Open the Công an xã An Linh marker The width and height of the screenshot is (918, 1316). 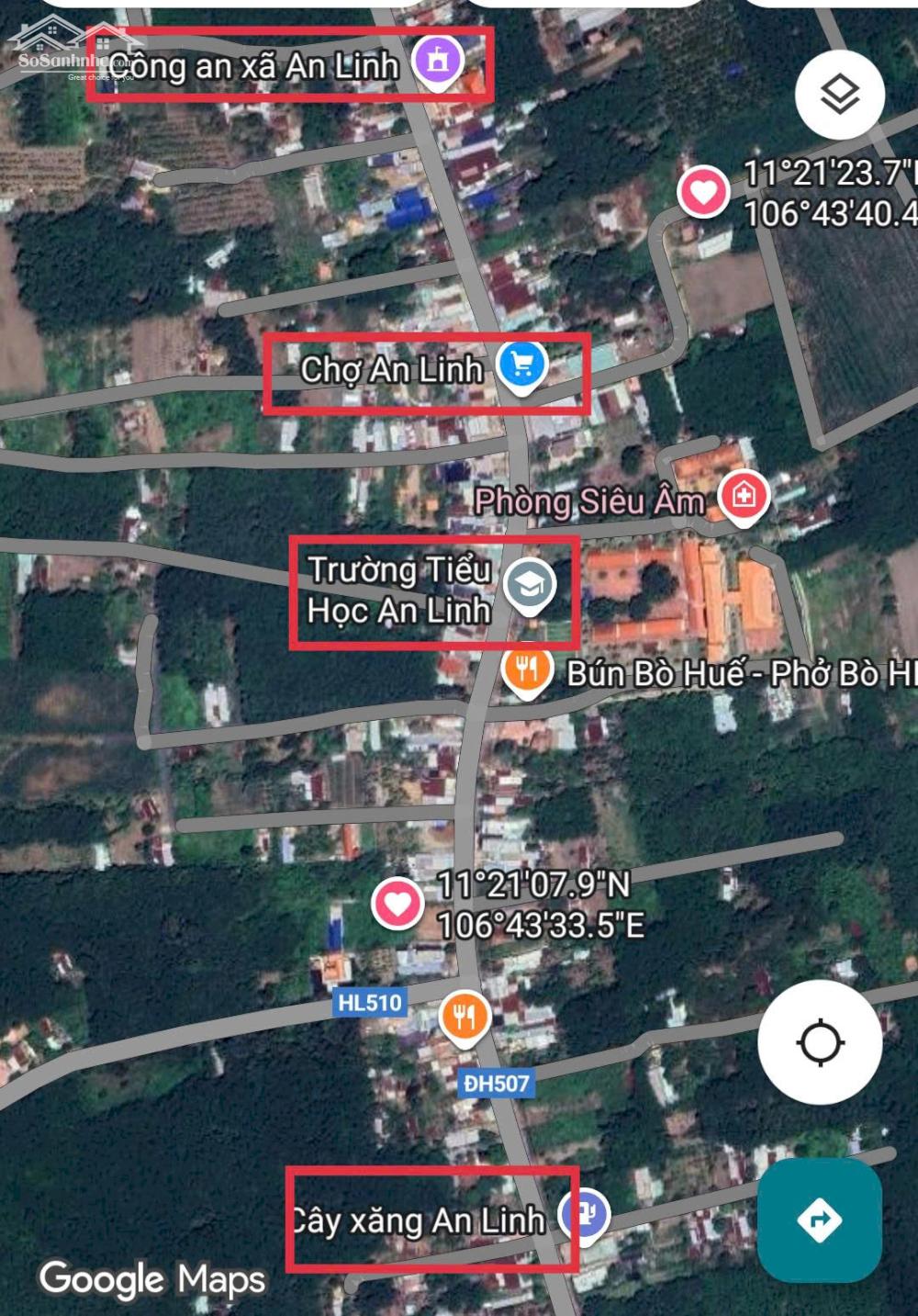coord(438,62)
